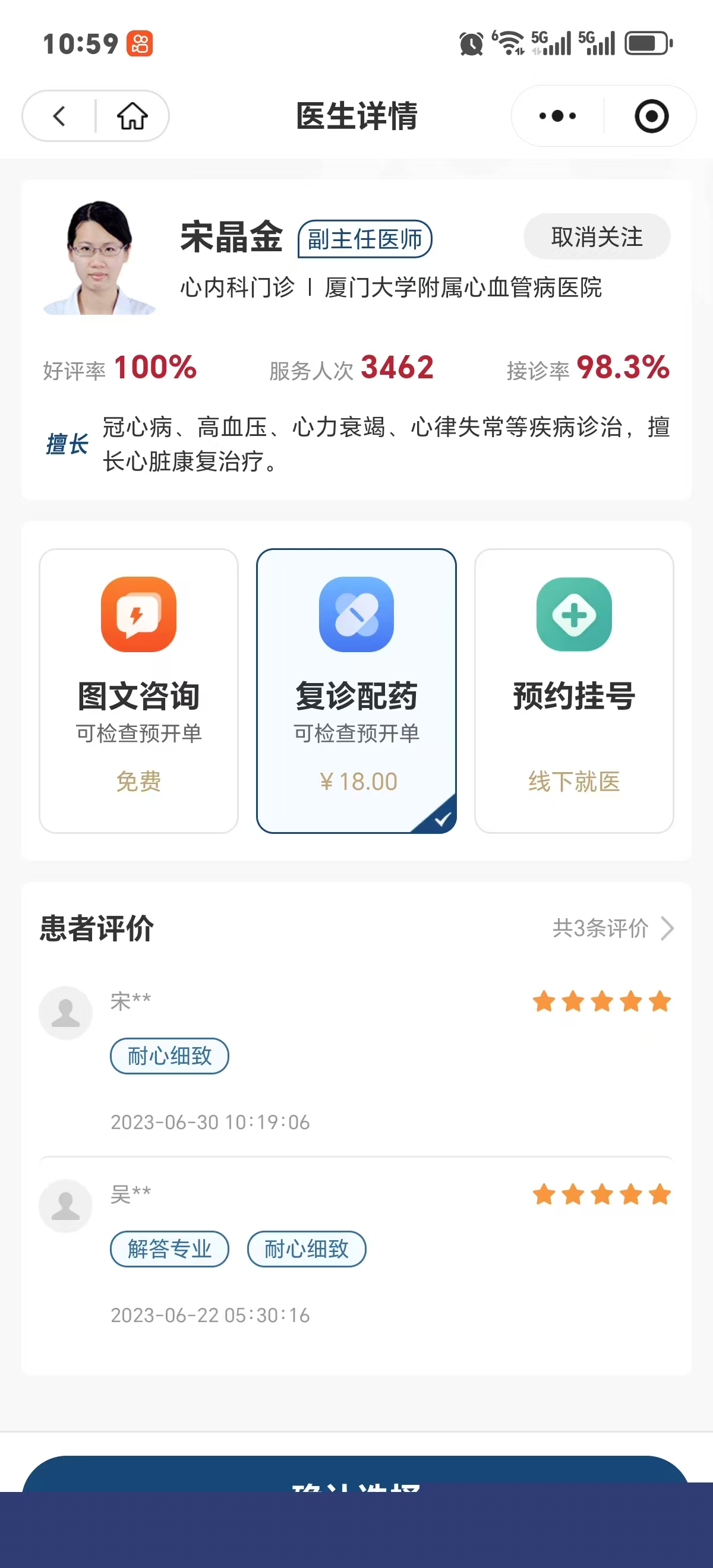The width and height of the screenshot is (713, 1568).
Task: Tap 取消关注 to unfollow the doctor
Action: (596, 237)
